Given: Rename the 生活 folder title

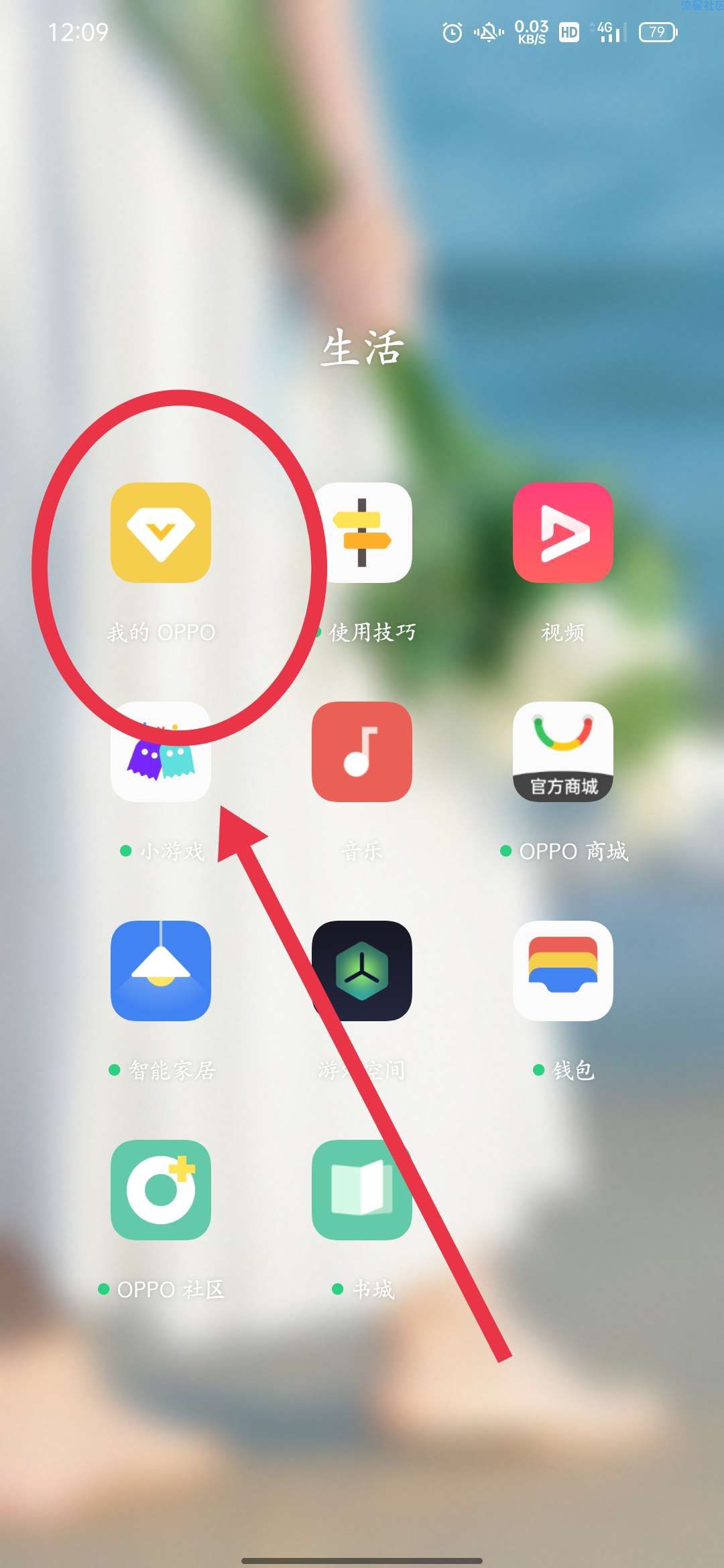Looking at the screenshot, I should pos(362,348).
